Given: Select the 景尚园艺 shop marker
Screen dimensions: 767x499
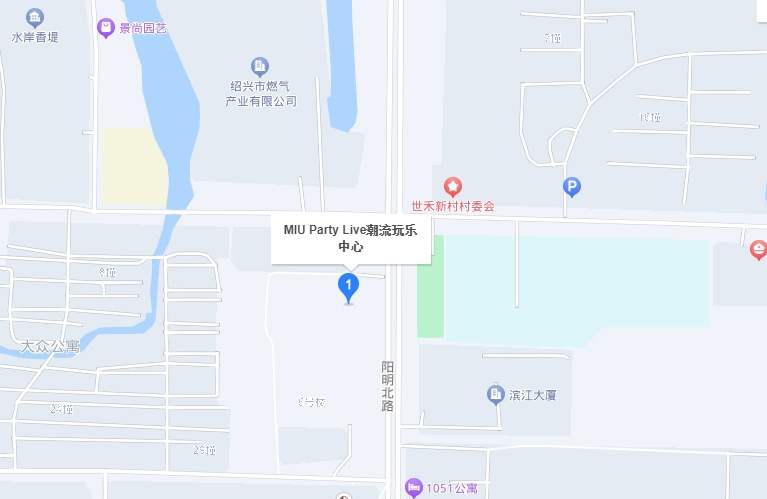Looking at the screenshot, I should (x=105, y=28).
